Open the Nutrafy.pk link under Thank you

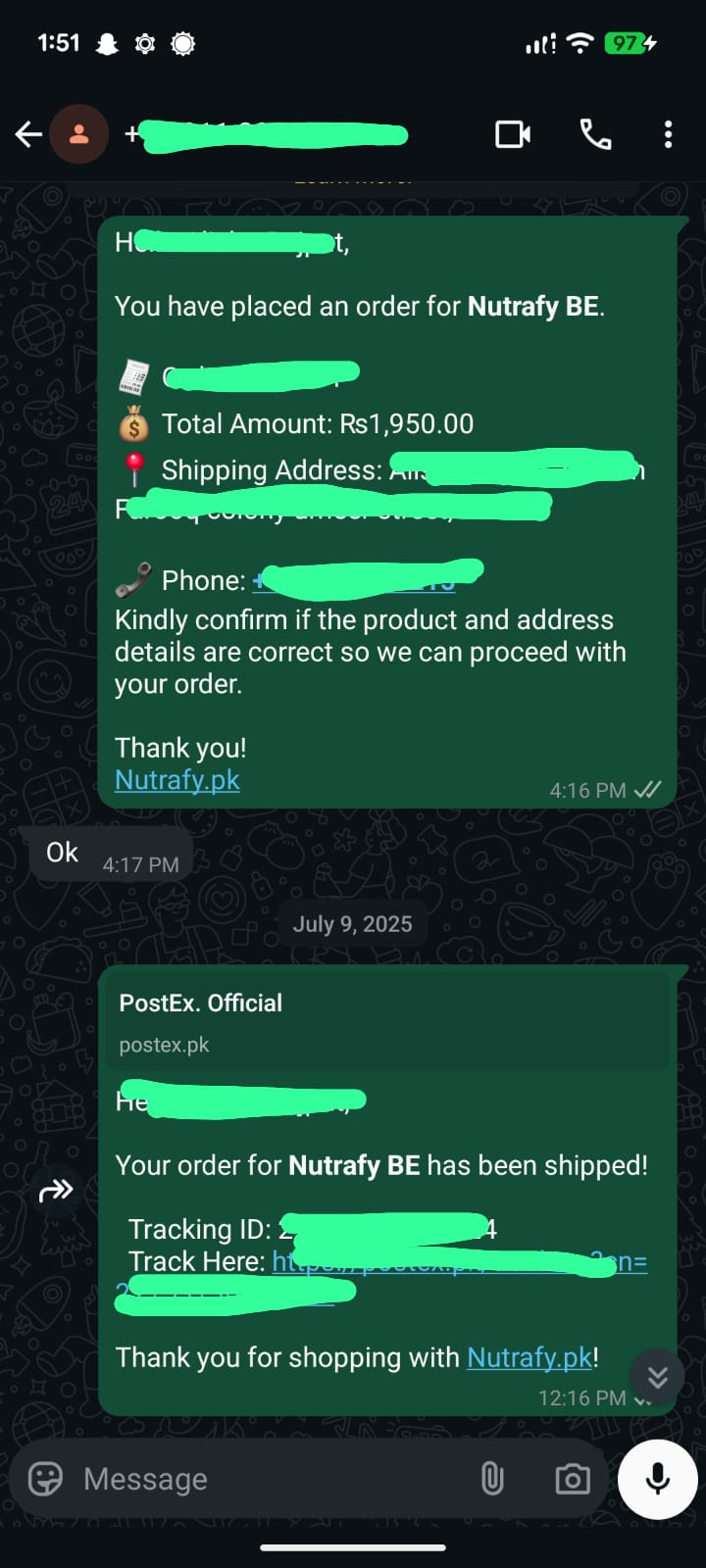177,780
